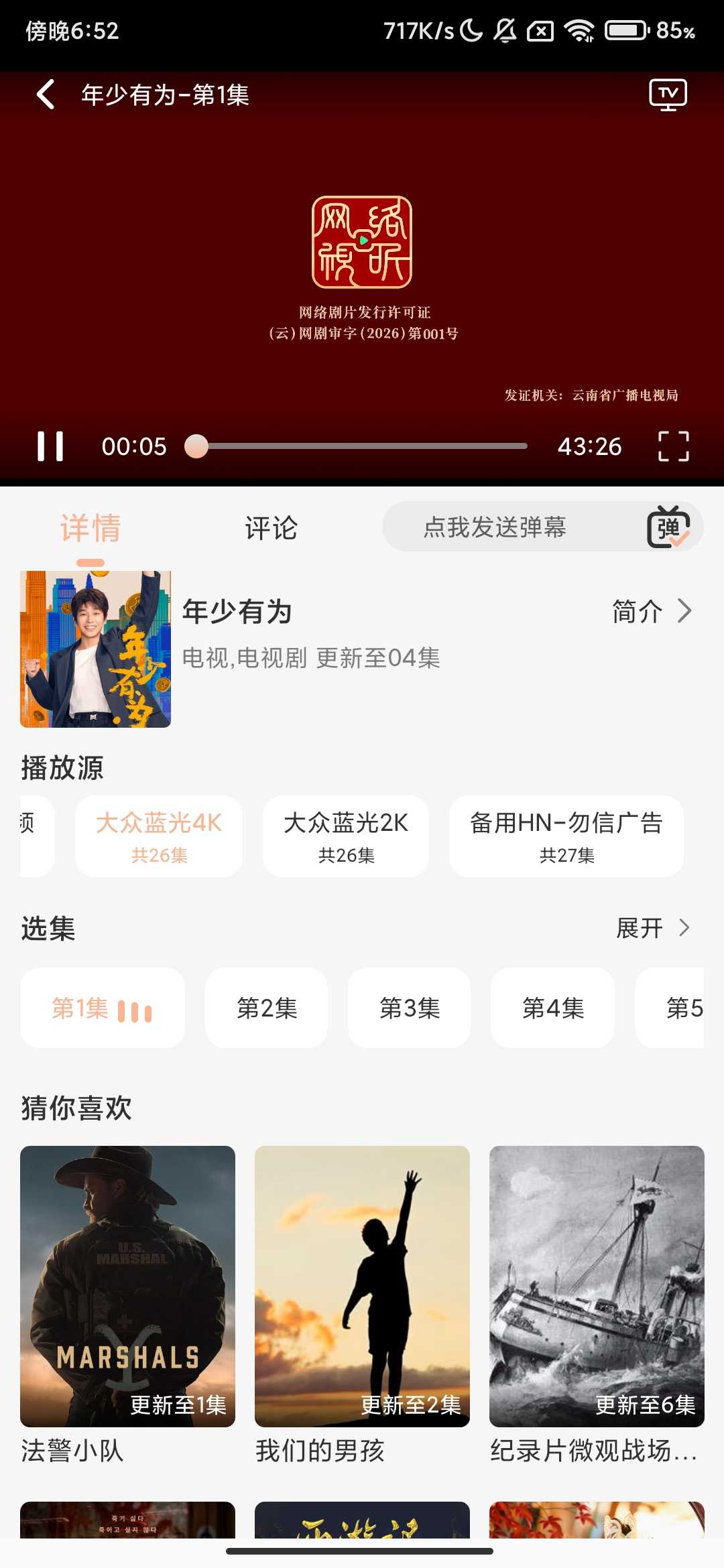This screenshot has height=1568, width=724.
Task: Play 第2集 episode button
Action: tap(266, 1008)
